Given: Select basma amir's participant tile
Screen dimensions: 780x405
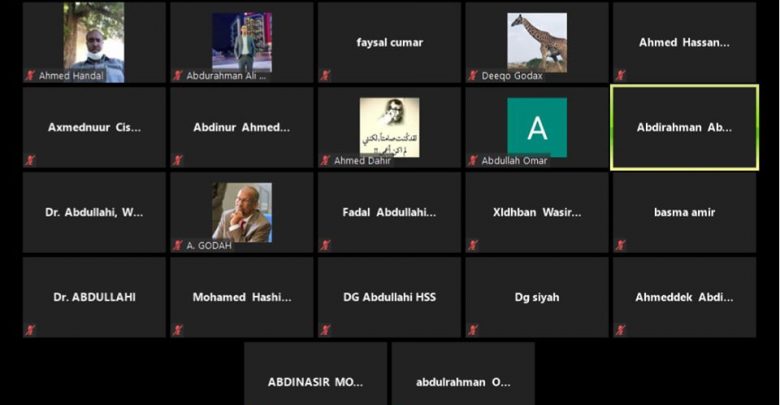Looking at the screenshot, I should [684, 212].
